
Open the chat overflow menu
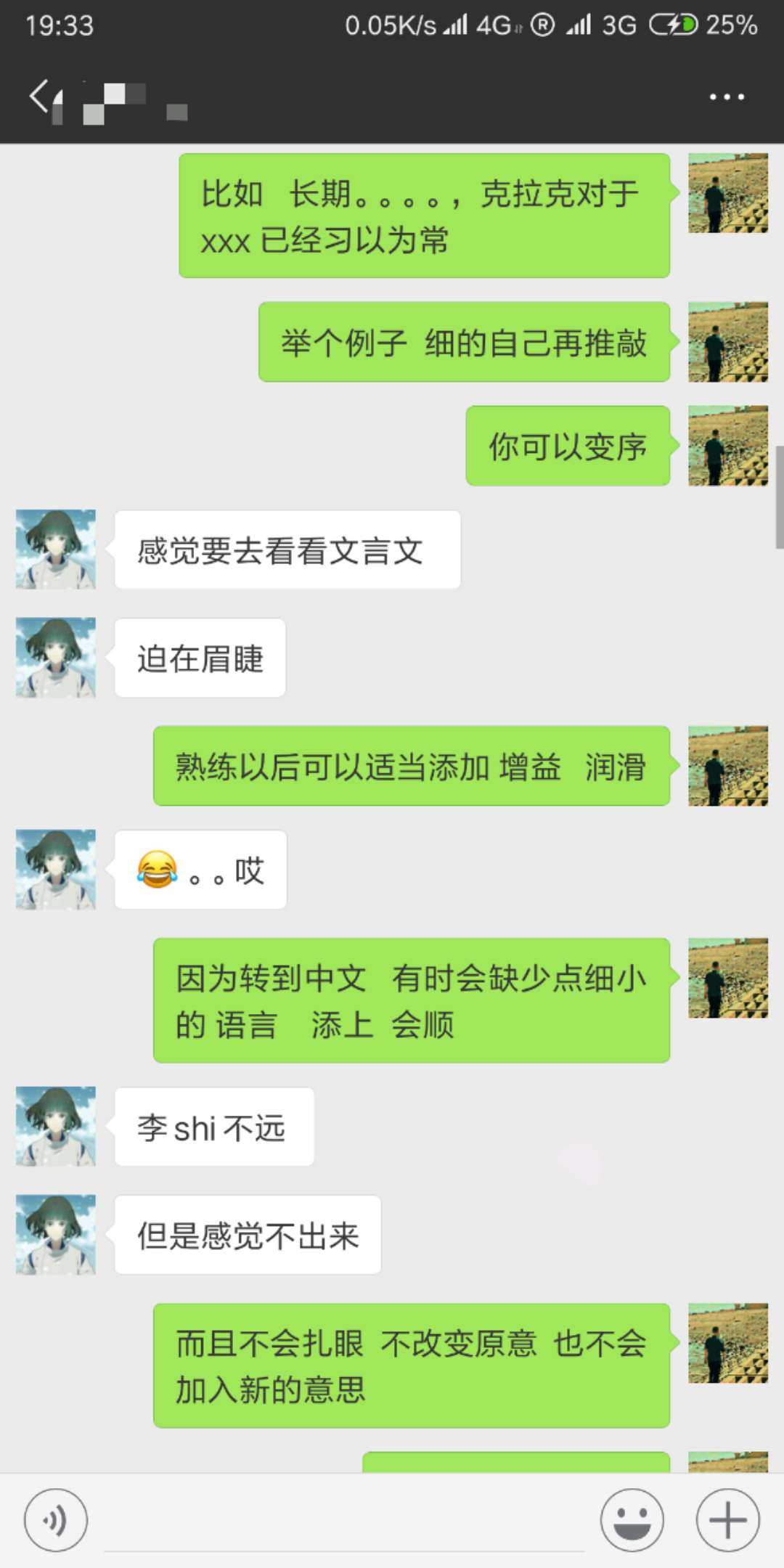click(x=727, y=97)
